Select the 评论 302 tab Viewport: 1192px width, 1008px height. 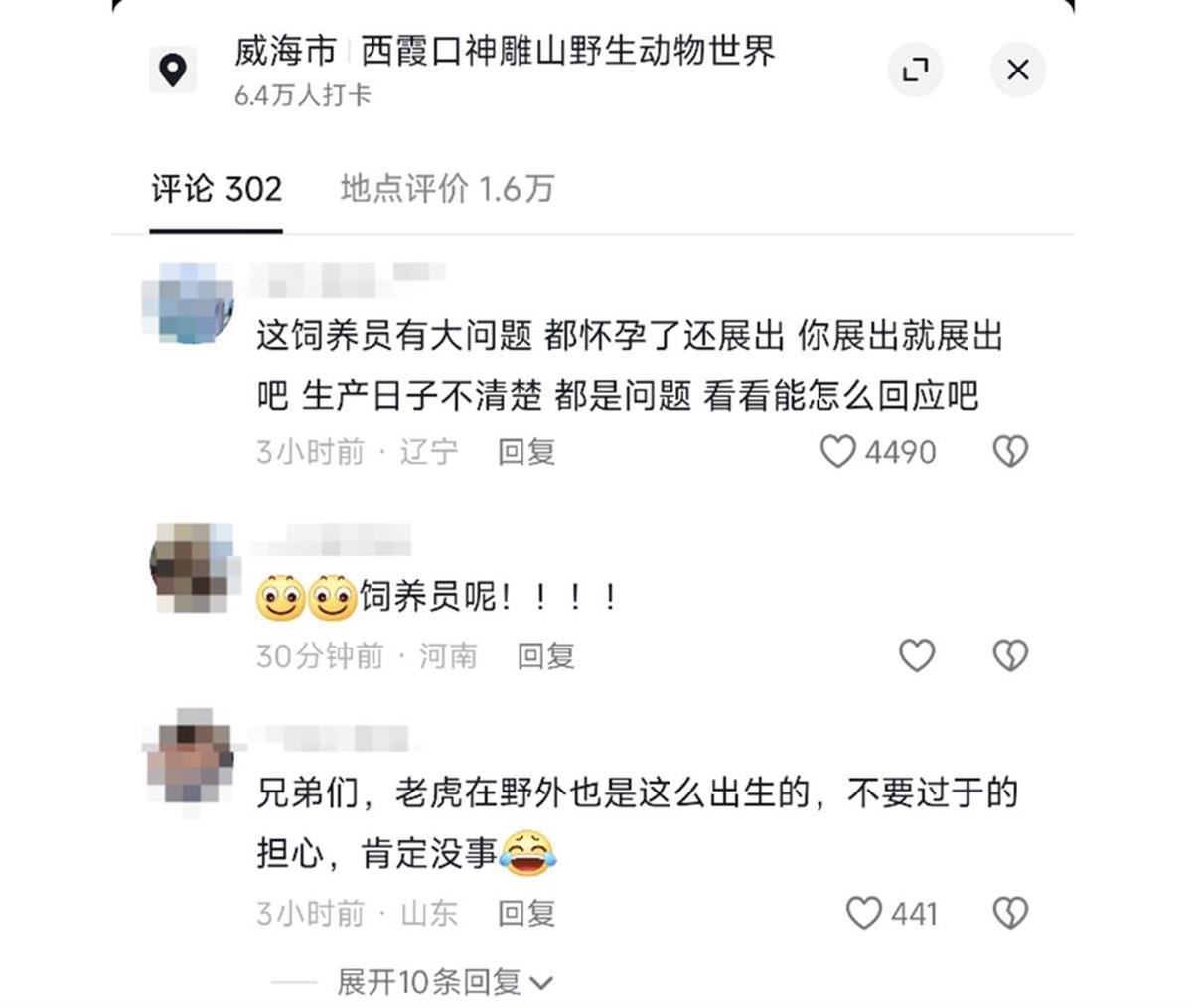217,188
